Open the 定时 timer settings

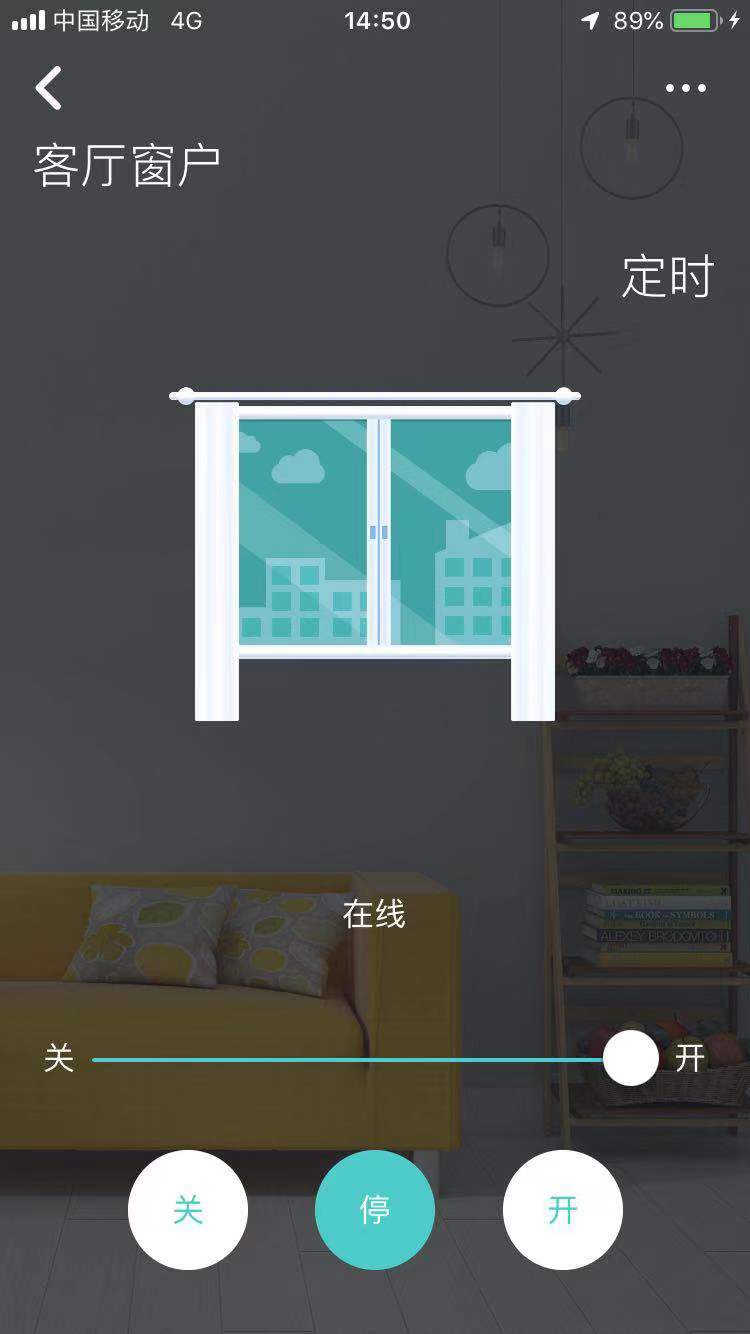pos(667,277)
